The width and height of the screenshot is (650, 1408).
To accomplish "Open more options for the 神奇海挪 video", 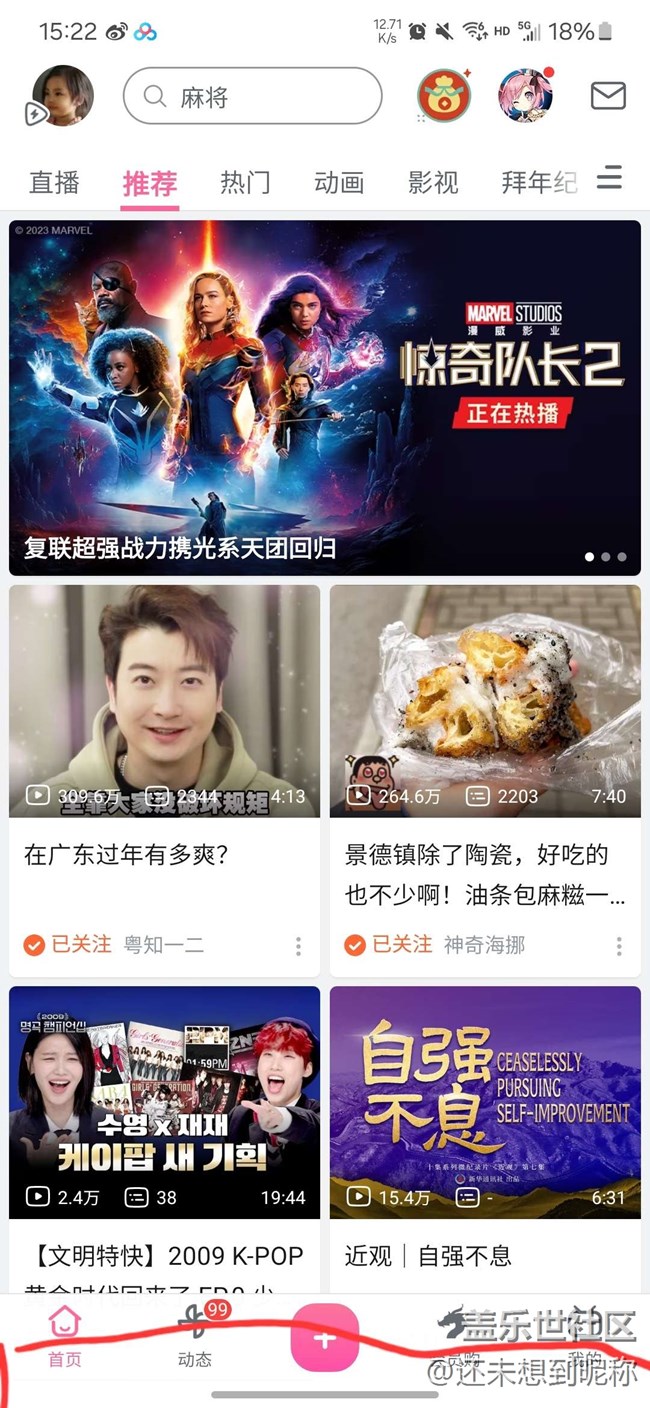I will click(619, 946).
